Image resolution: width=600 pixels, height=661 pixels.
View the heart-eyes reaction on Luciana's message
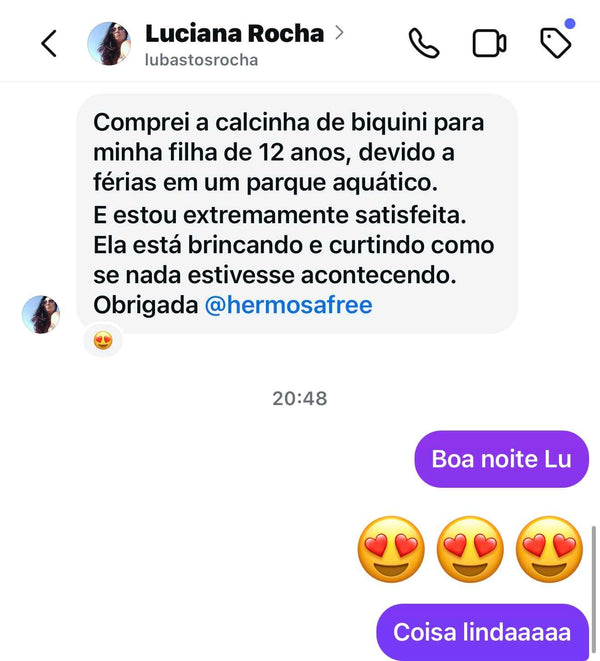coord(102,340)
